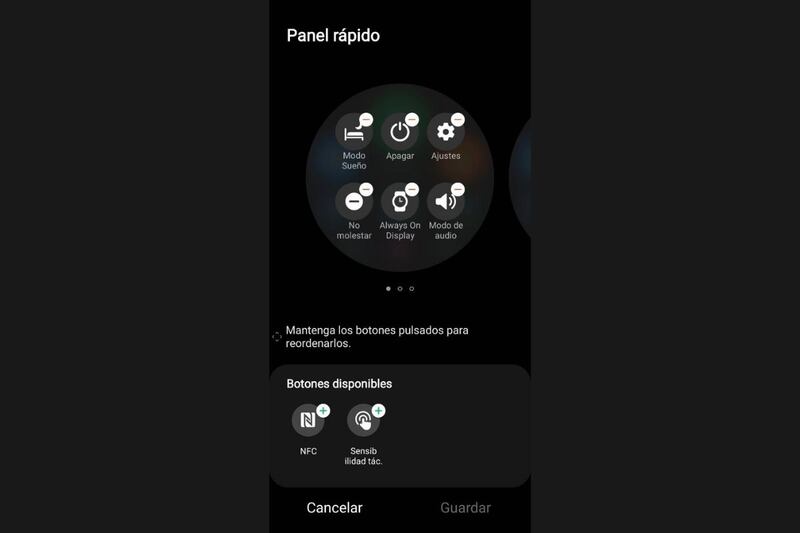Remove Modo Sueño from the quick panel
The height and width of the screenshot is (533, 800).
[x=366, y=120]
